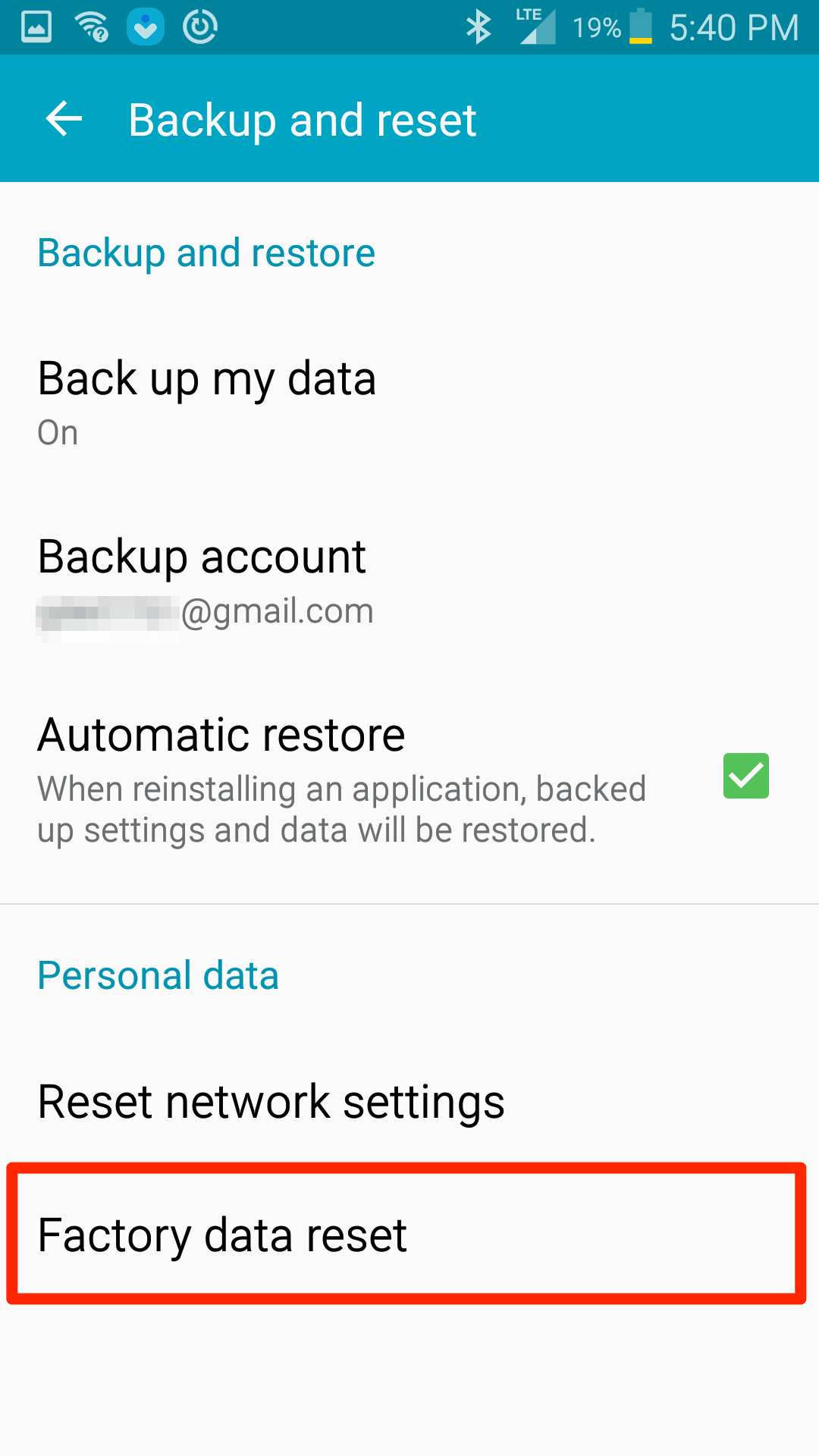The image size is (819, 1456).
Task: Open Reset network settings
Action: point(409,1102)
